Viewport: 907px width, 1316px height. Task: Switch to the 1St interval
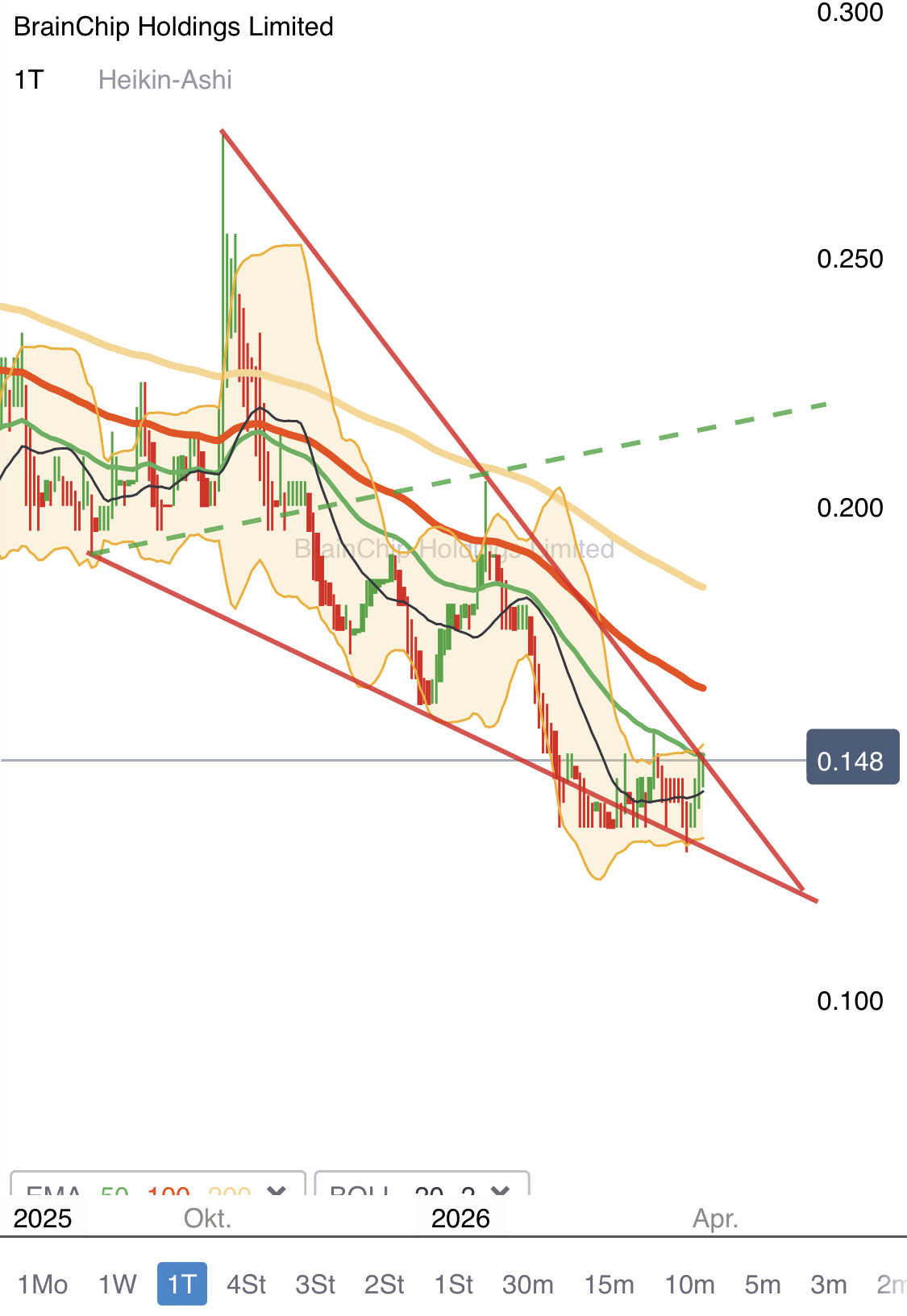click(x=454, y=1284)
